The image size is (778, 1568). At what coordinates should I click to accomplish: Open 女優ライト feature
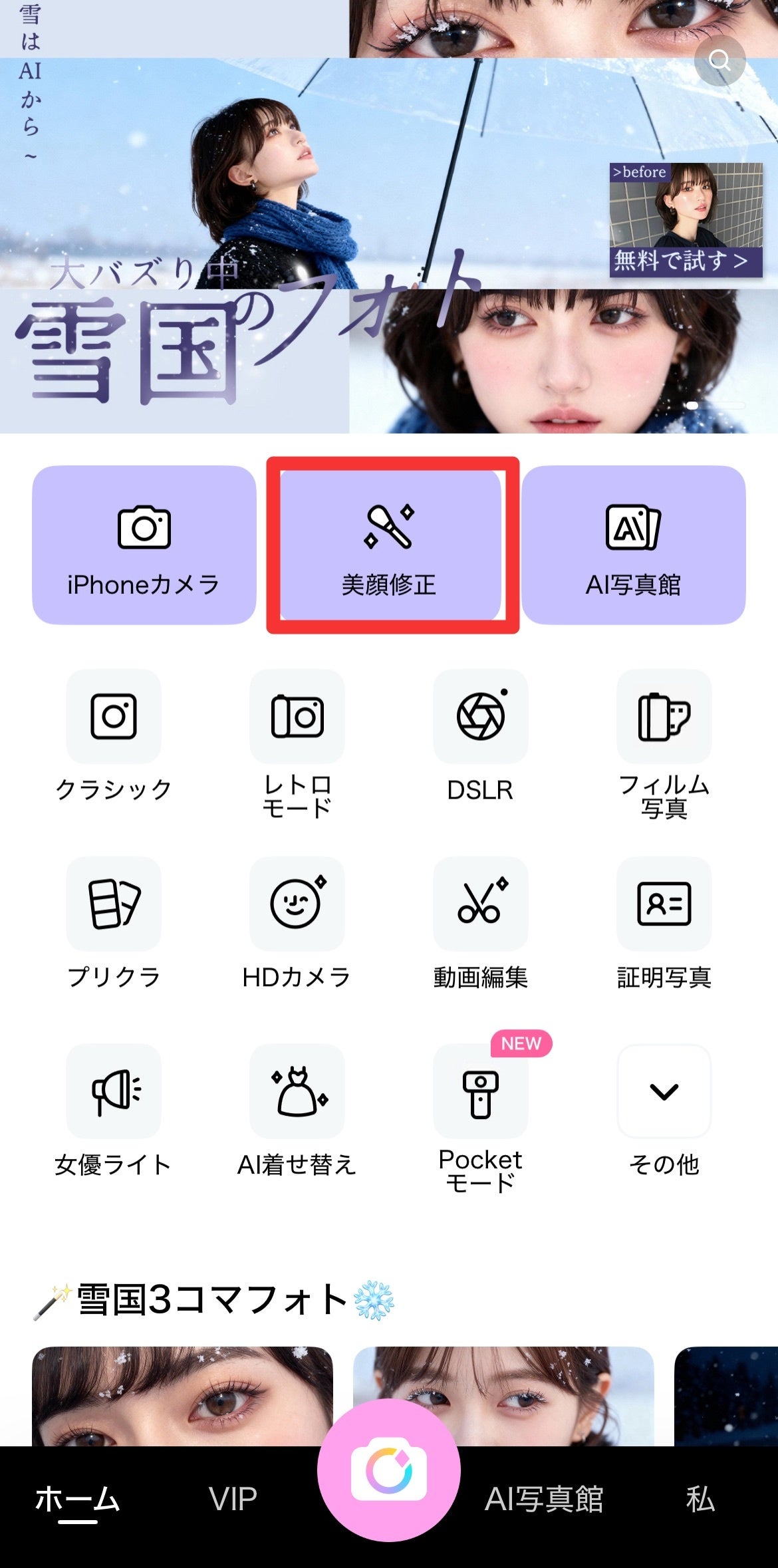point(114,1092)
